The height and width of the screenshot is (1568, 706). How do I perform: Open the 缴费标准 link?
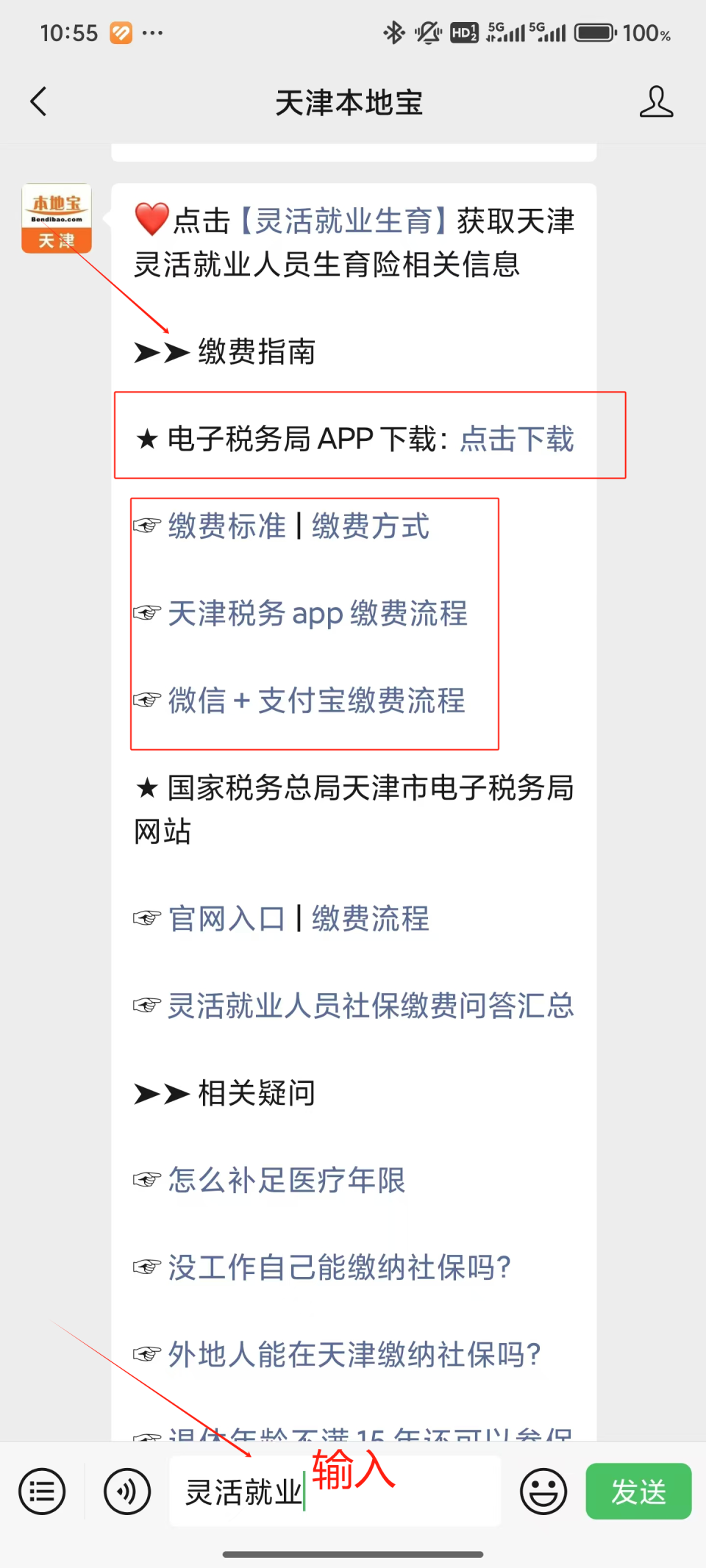227,526
